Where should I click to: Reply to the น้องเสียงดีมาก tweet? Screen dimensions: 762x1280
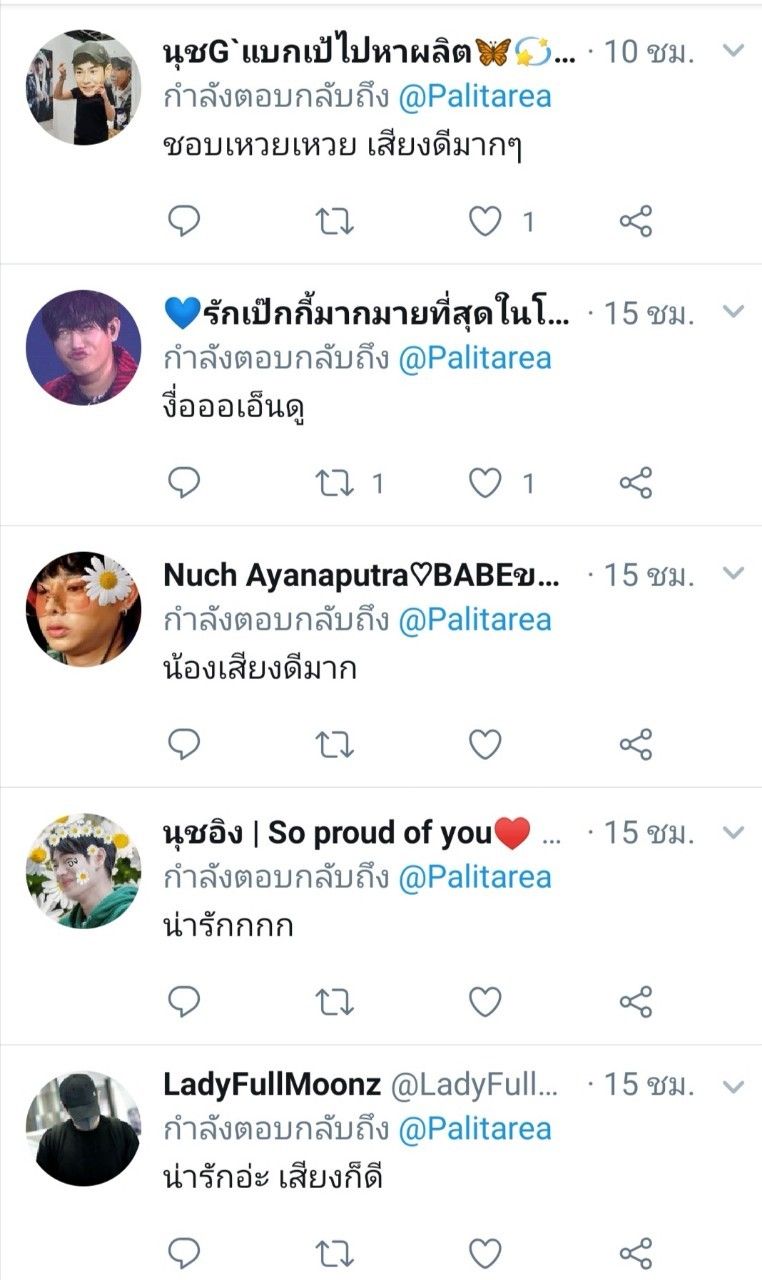point(183,744)
